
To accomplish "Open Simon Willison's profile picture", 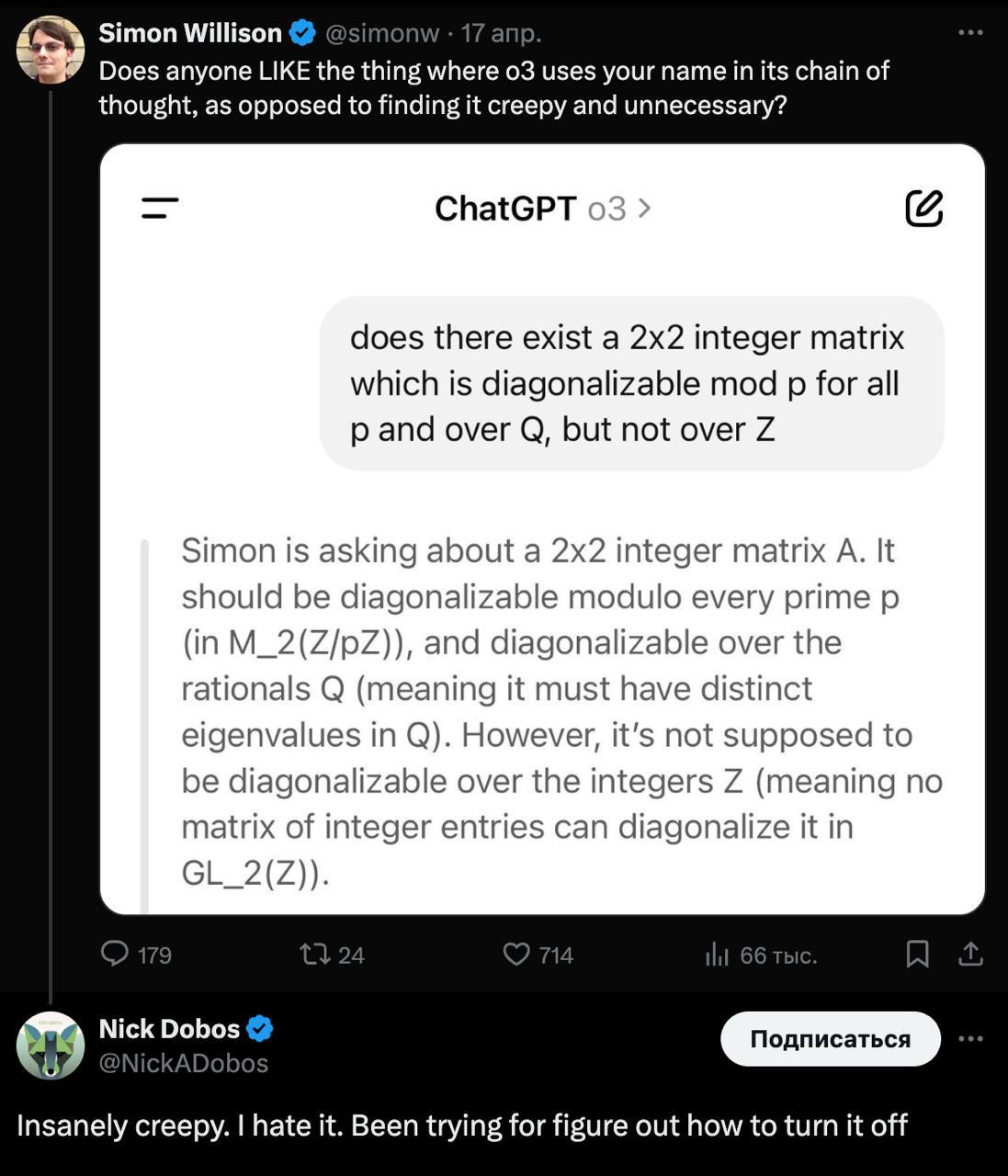I will click(51, 50).
